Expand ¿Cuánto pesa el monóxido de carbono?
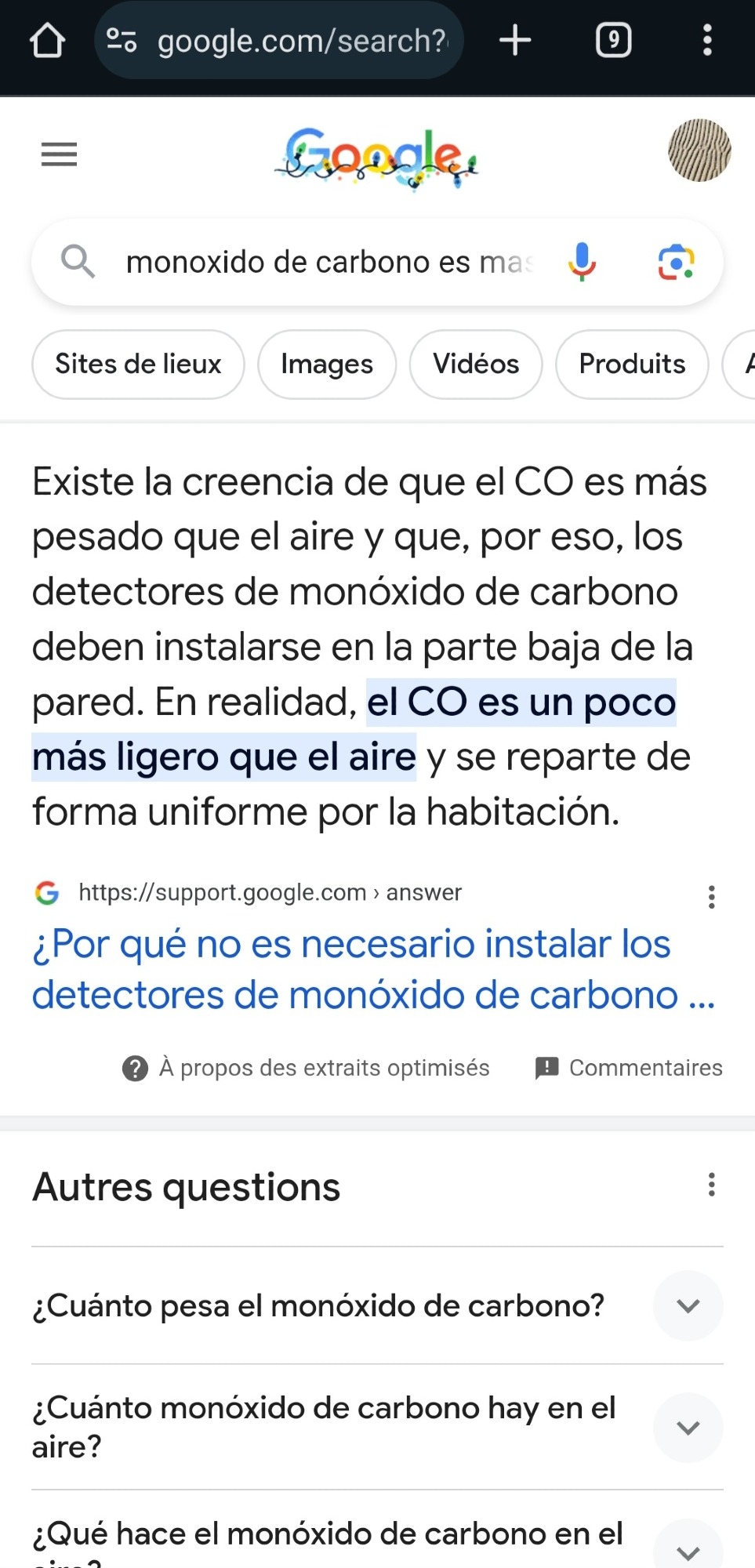The image size is (755, 1568). click(x=688, y=1306)
